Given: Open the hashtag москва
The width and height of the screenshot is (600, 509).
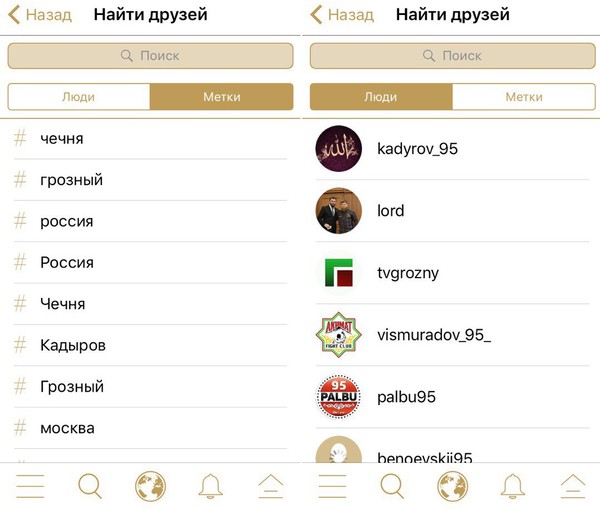Looking at the screenshot, I should (x=67, y=428).
